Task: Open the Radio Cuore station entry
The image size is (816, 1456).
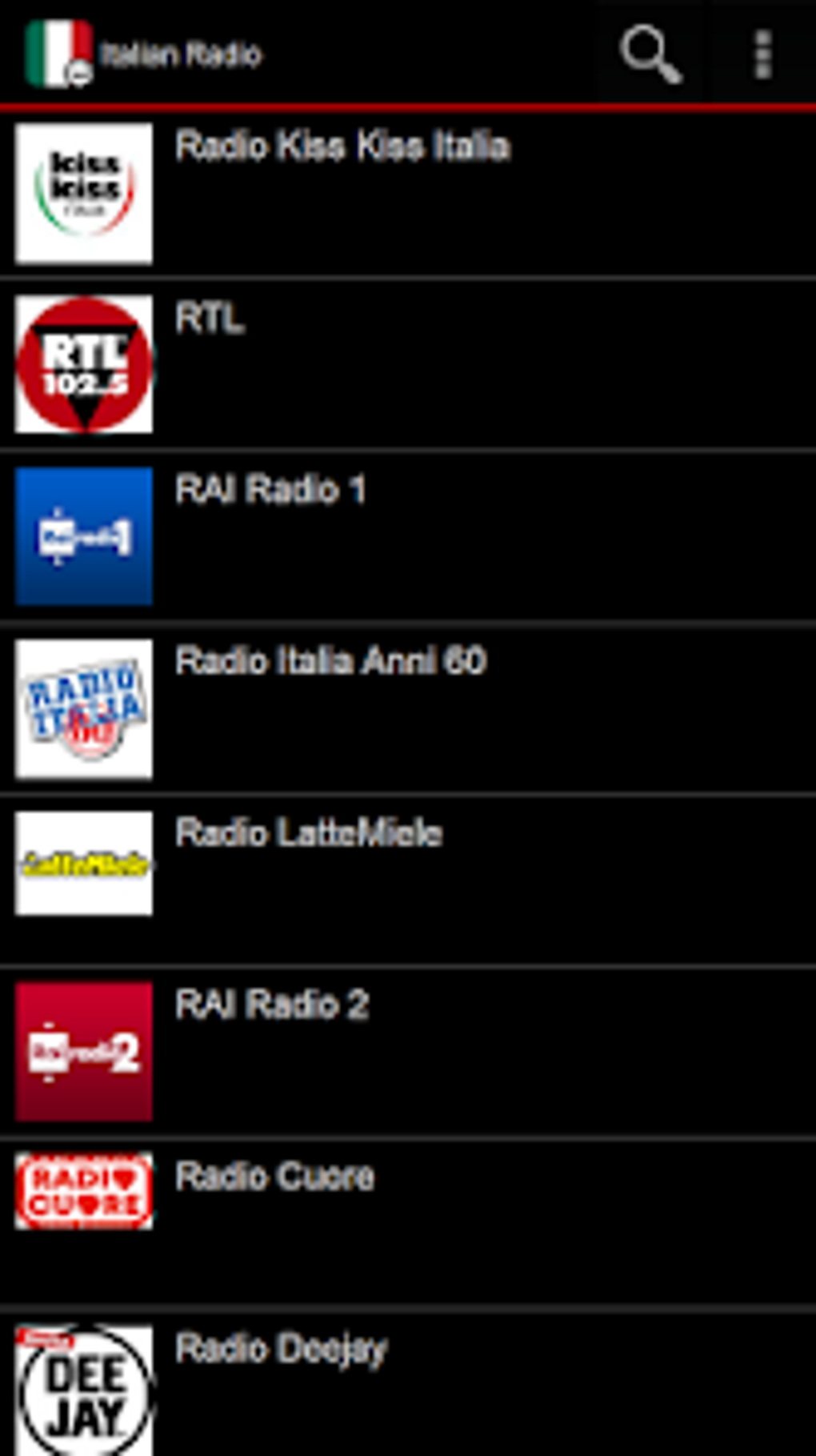Action: [x=275, y=1175]
